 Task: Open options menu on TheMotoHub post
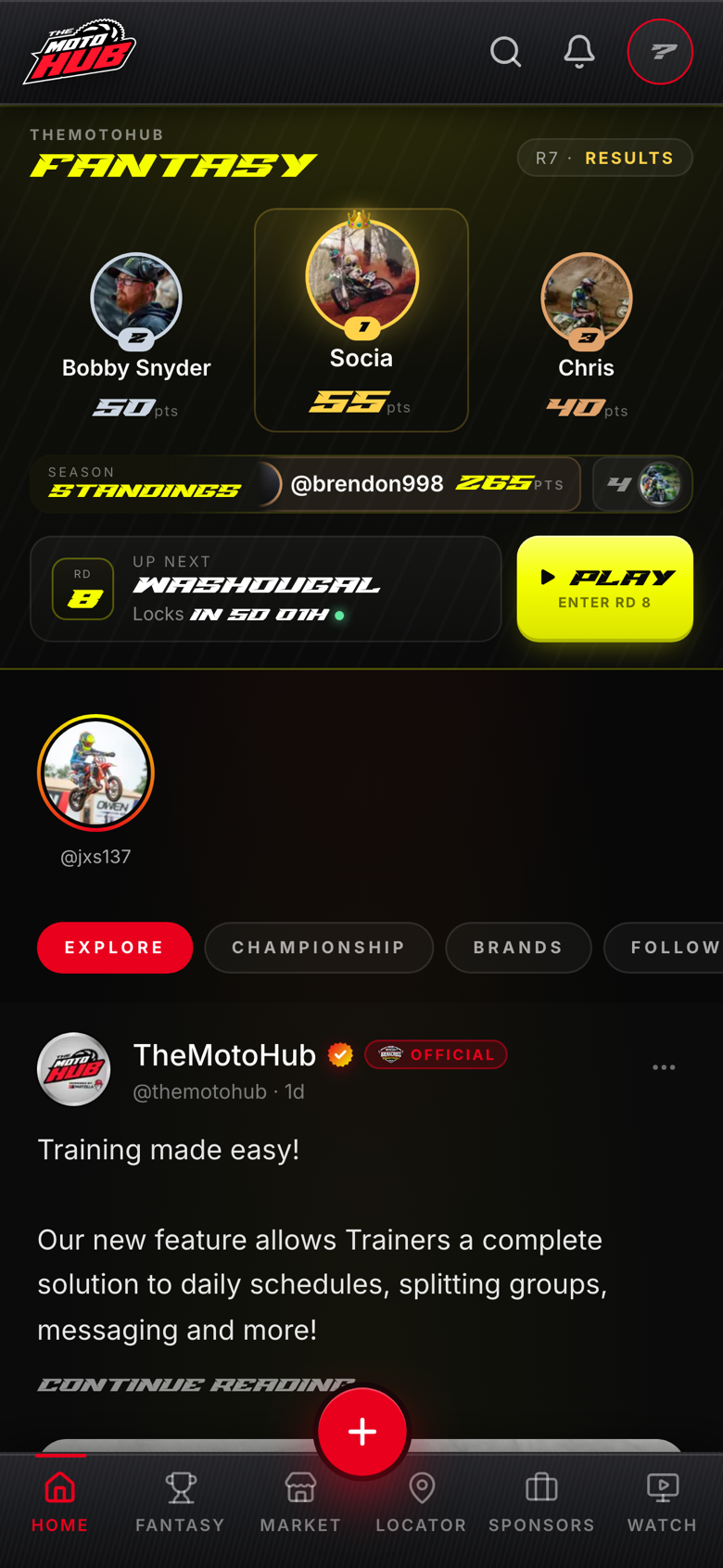[x=664, y=1067]
